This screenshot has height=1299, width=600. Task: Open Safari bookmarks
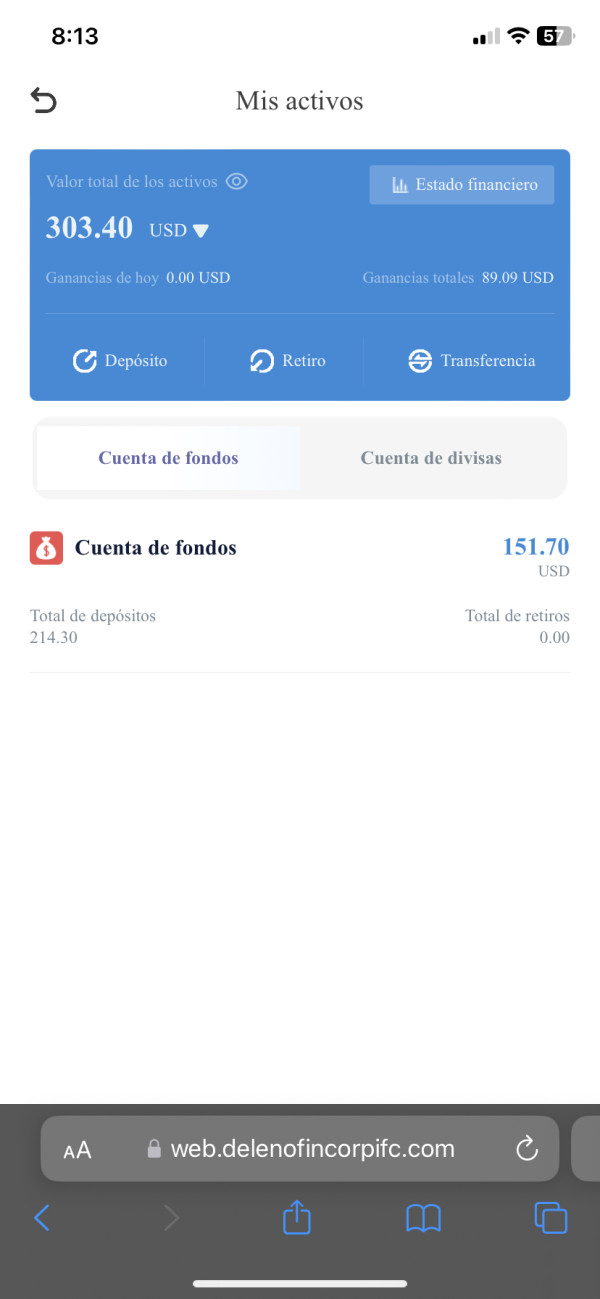pos(424,1217)
